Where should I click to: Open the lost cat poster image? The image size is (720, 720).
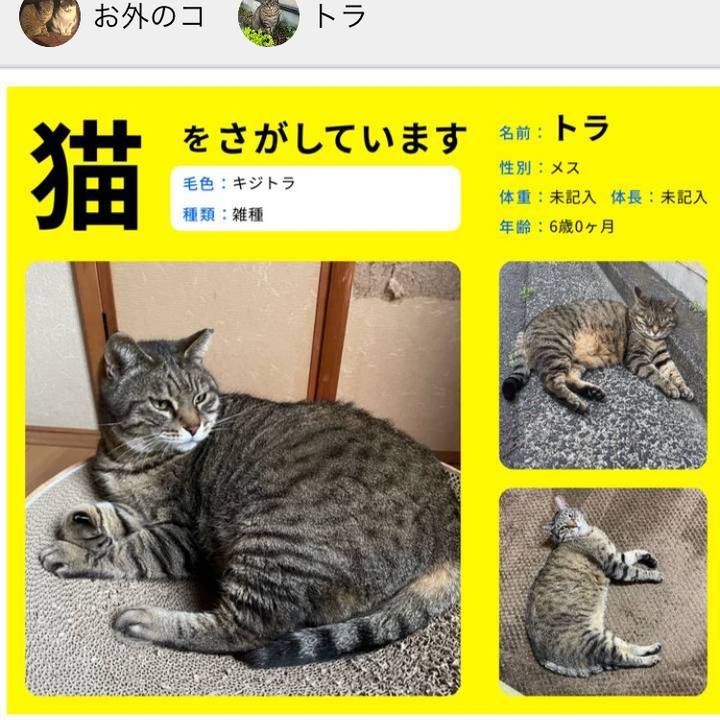(360, 400)
